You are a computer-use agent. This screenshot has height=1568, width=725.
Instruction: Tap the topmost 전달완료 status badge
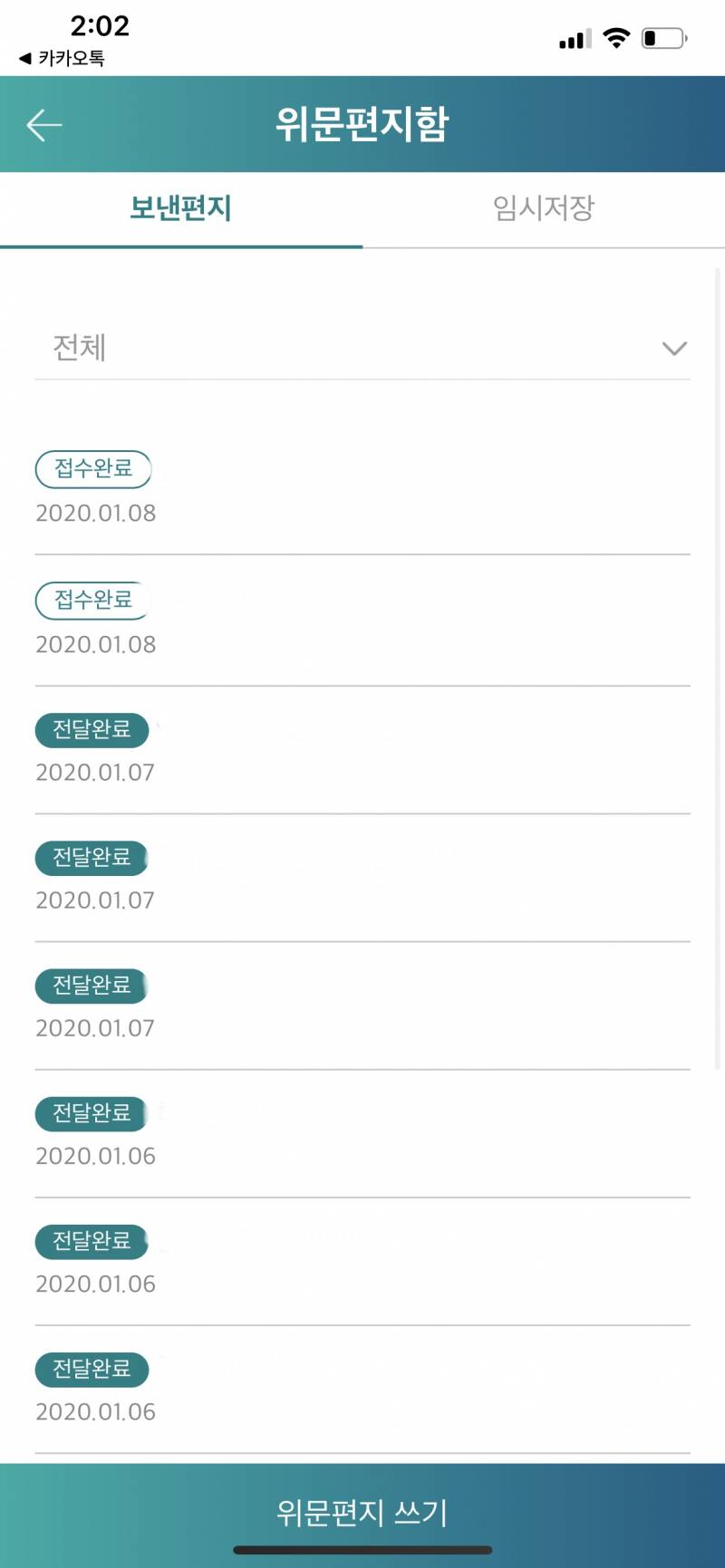coord(92,730)
